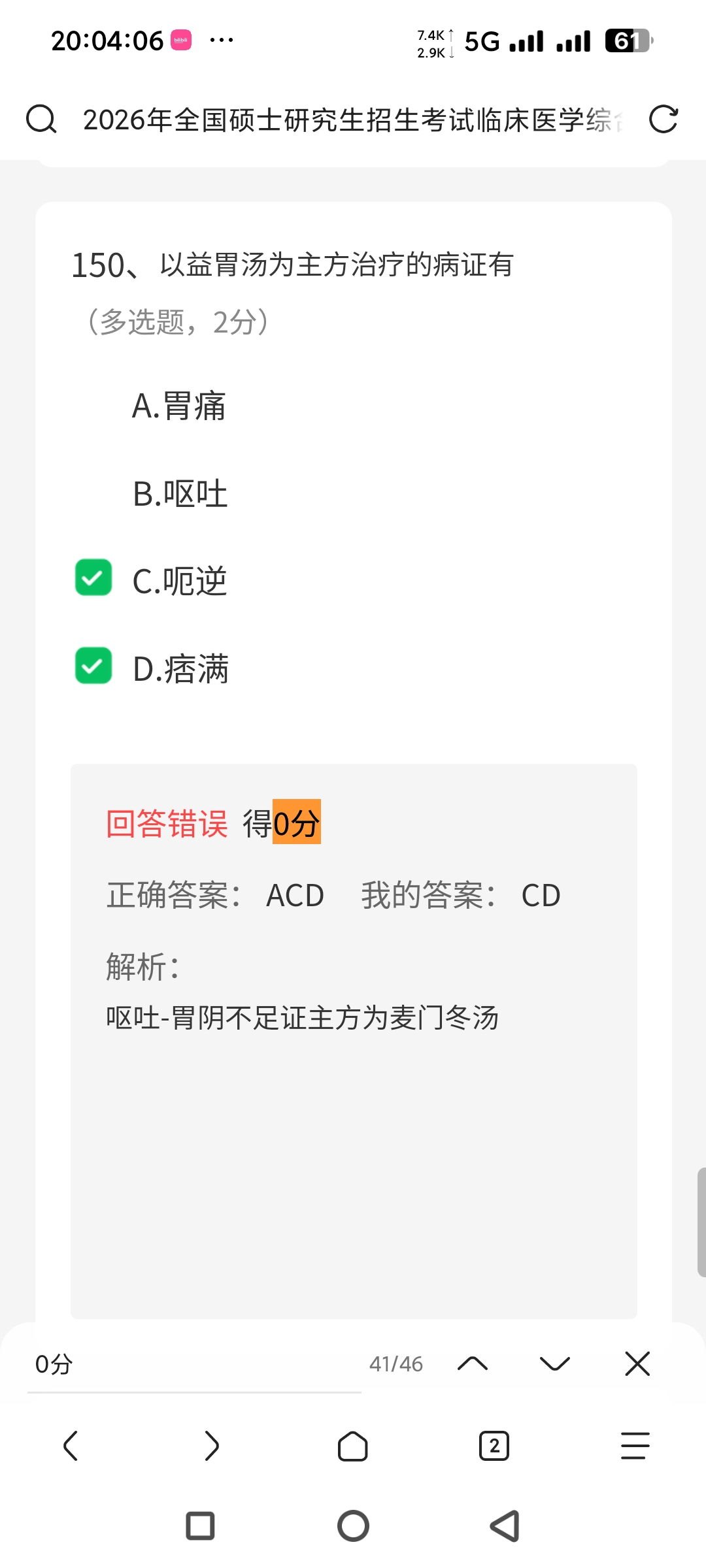
Task: Jump to next find-in-page match
Action: click(x=555, y=1364)
